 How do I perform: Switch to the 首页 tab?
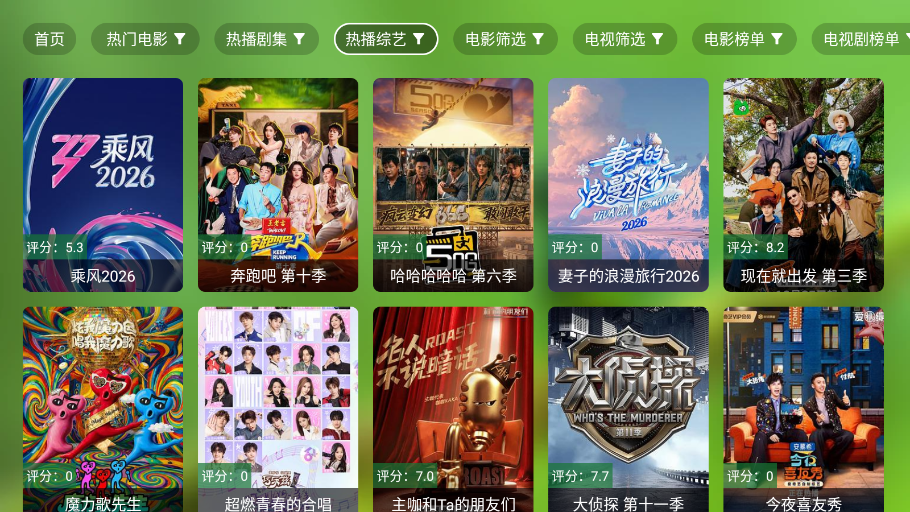click(x=49, y=39)
